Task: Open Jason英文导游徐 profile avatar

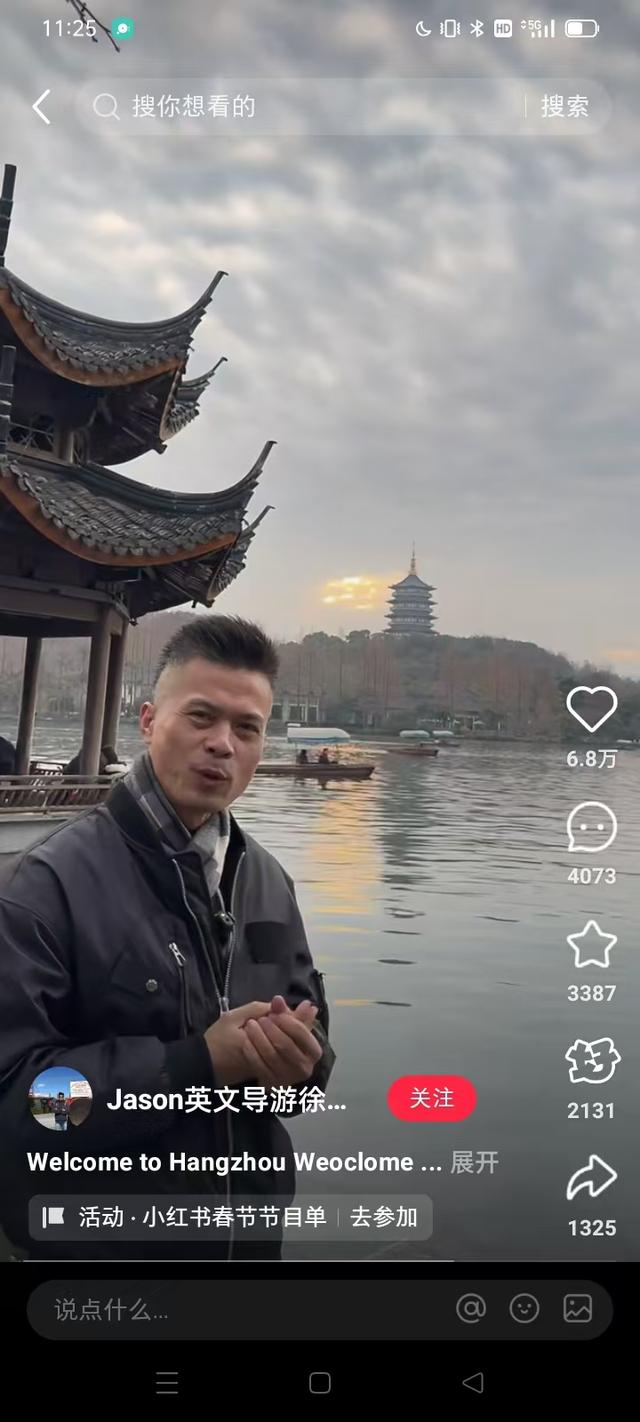Action: click(60, 1098)
